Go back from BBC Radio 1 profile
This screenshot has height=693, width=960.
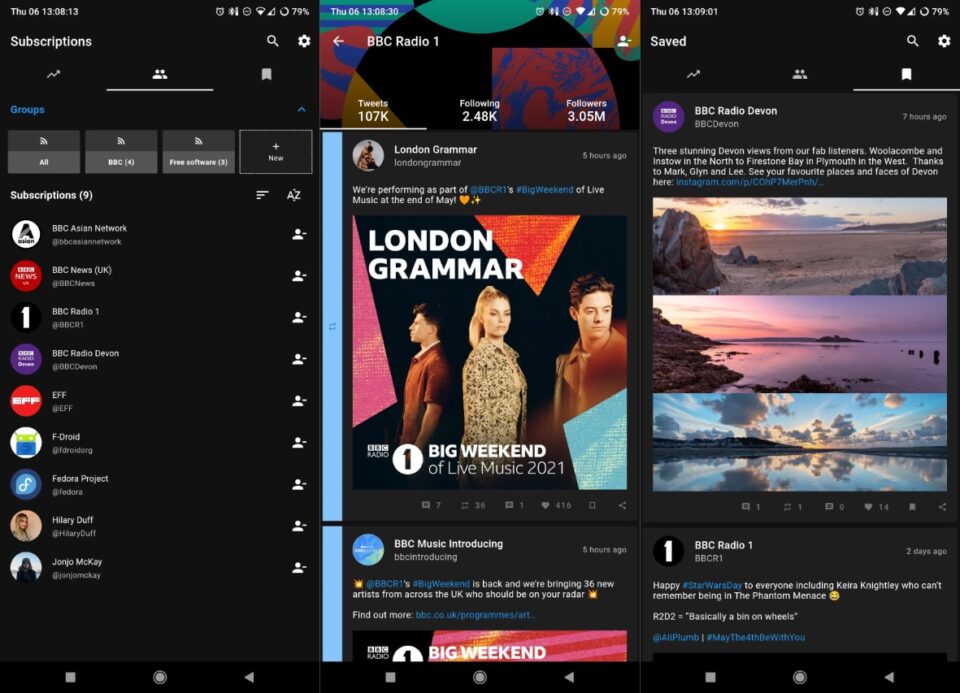pos(338,41)
